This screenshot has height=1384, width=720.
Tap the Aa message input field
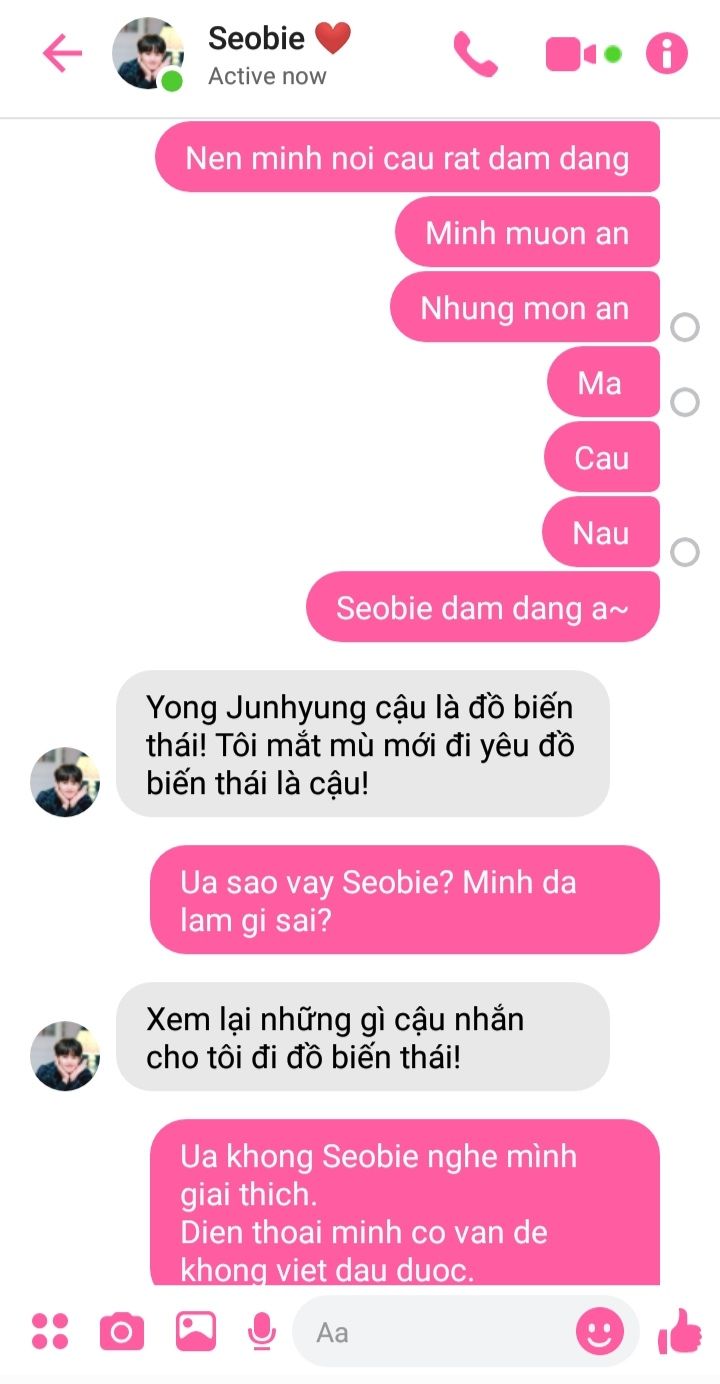click(435, 1332)
